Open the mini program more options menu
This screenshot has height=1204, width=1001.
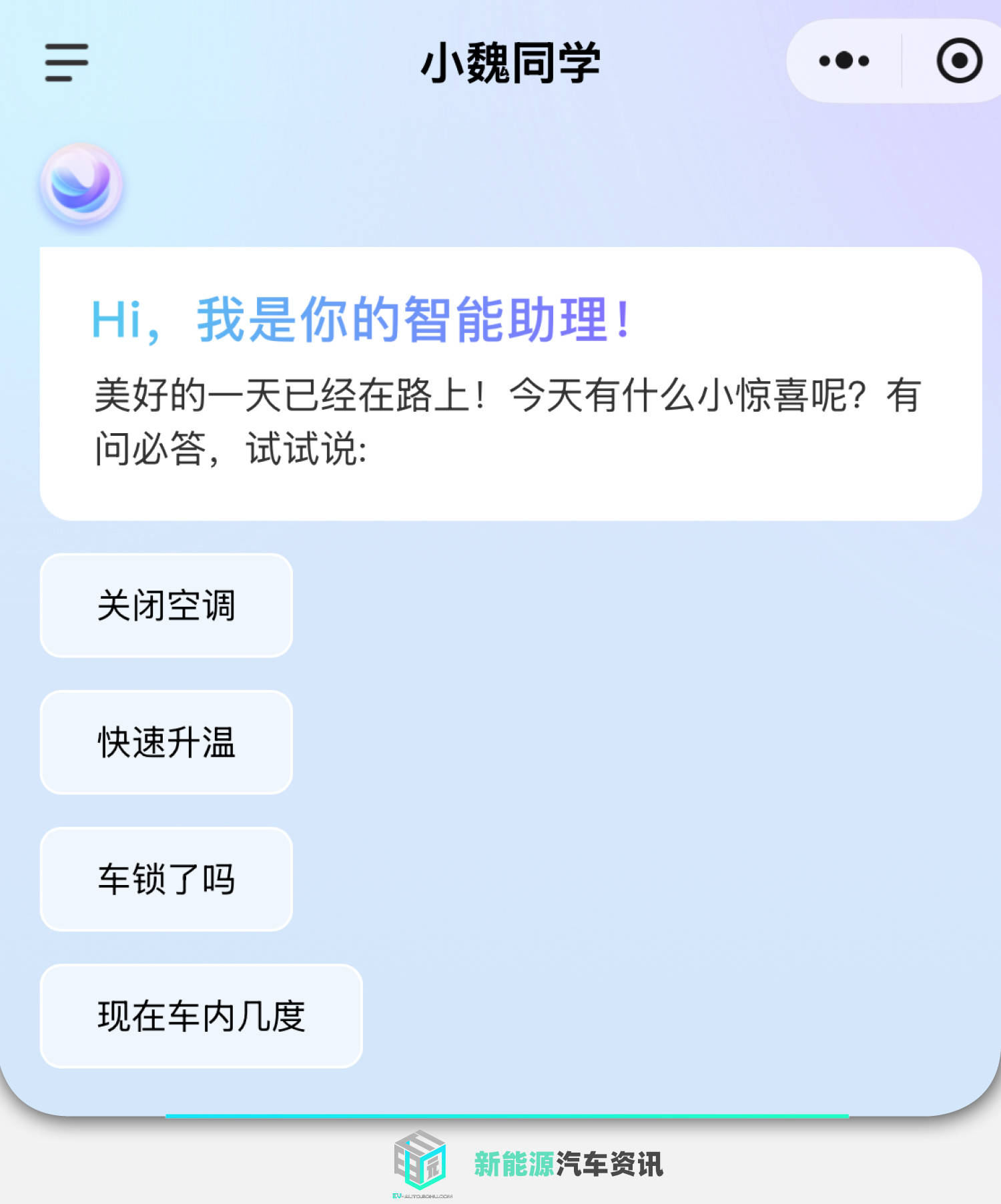844,61
